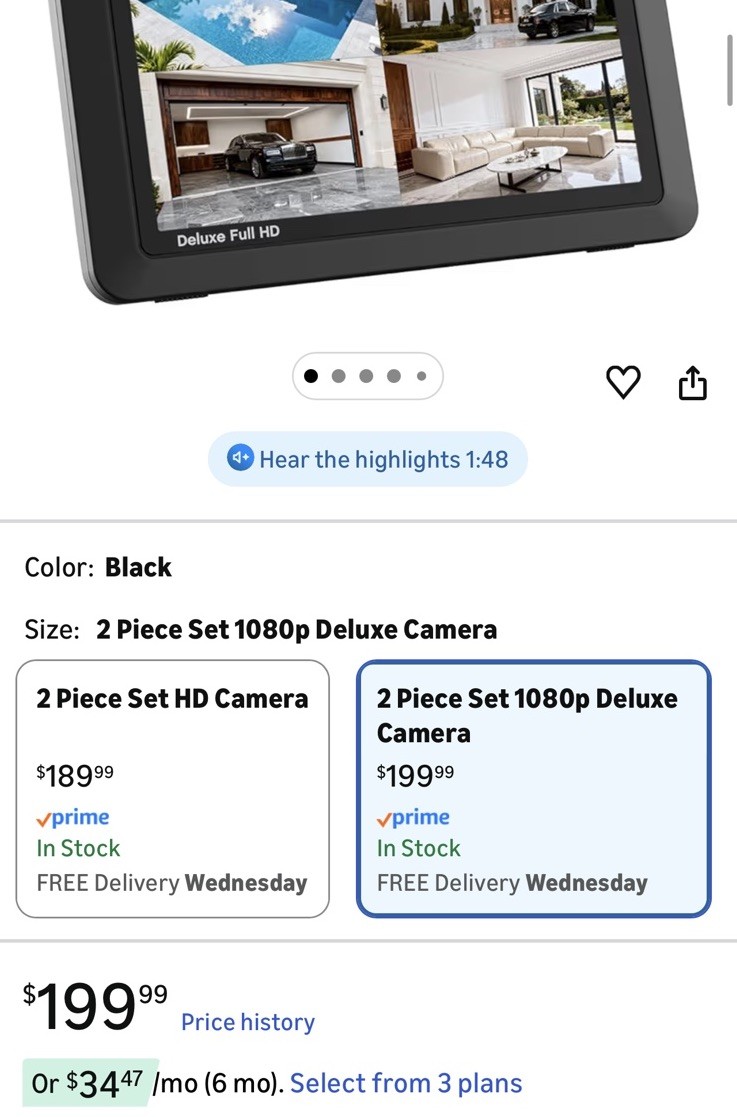Share this product
The height and width of the screenshot is (1117, 737).
click(x=692, y=382)
